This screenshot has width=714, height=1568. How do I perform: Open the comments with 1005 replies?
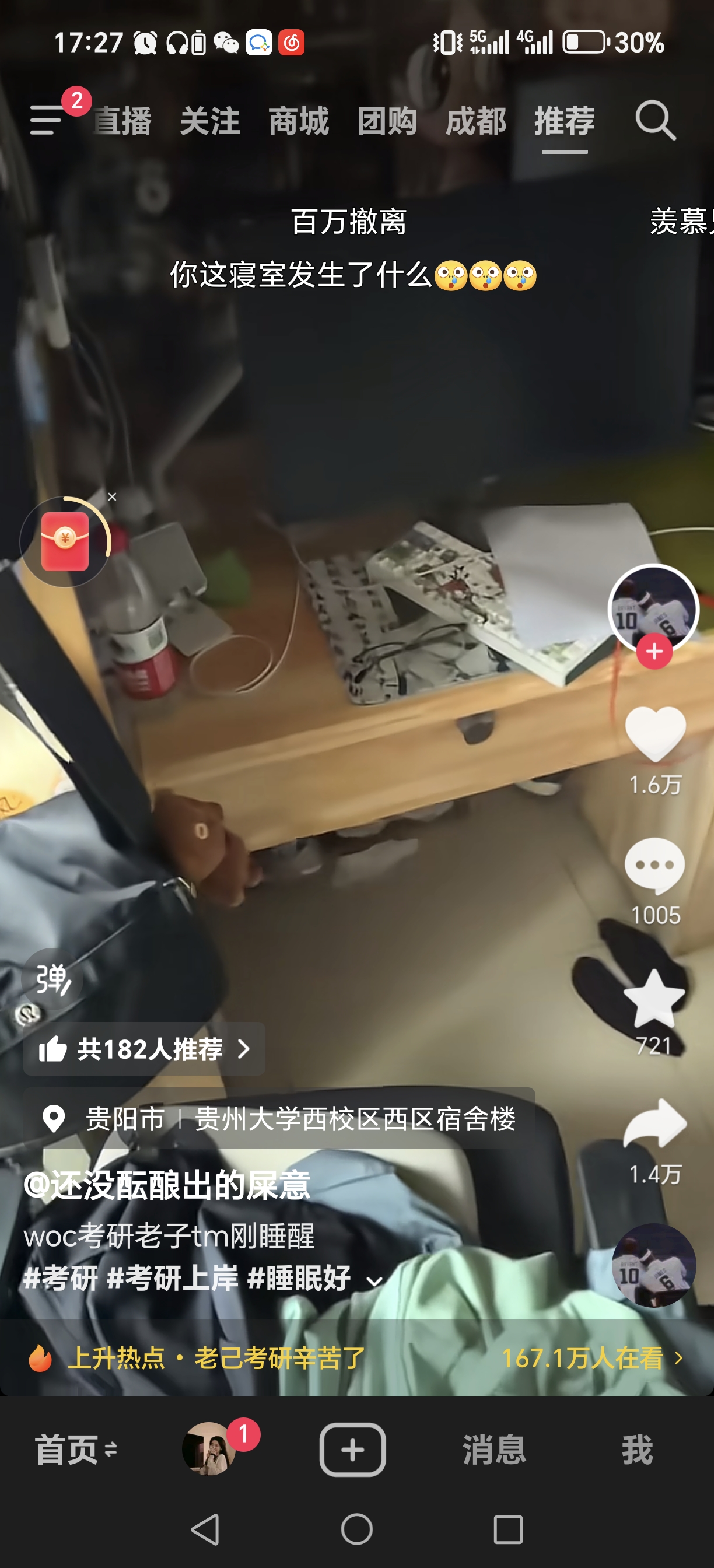(655, 866)
